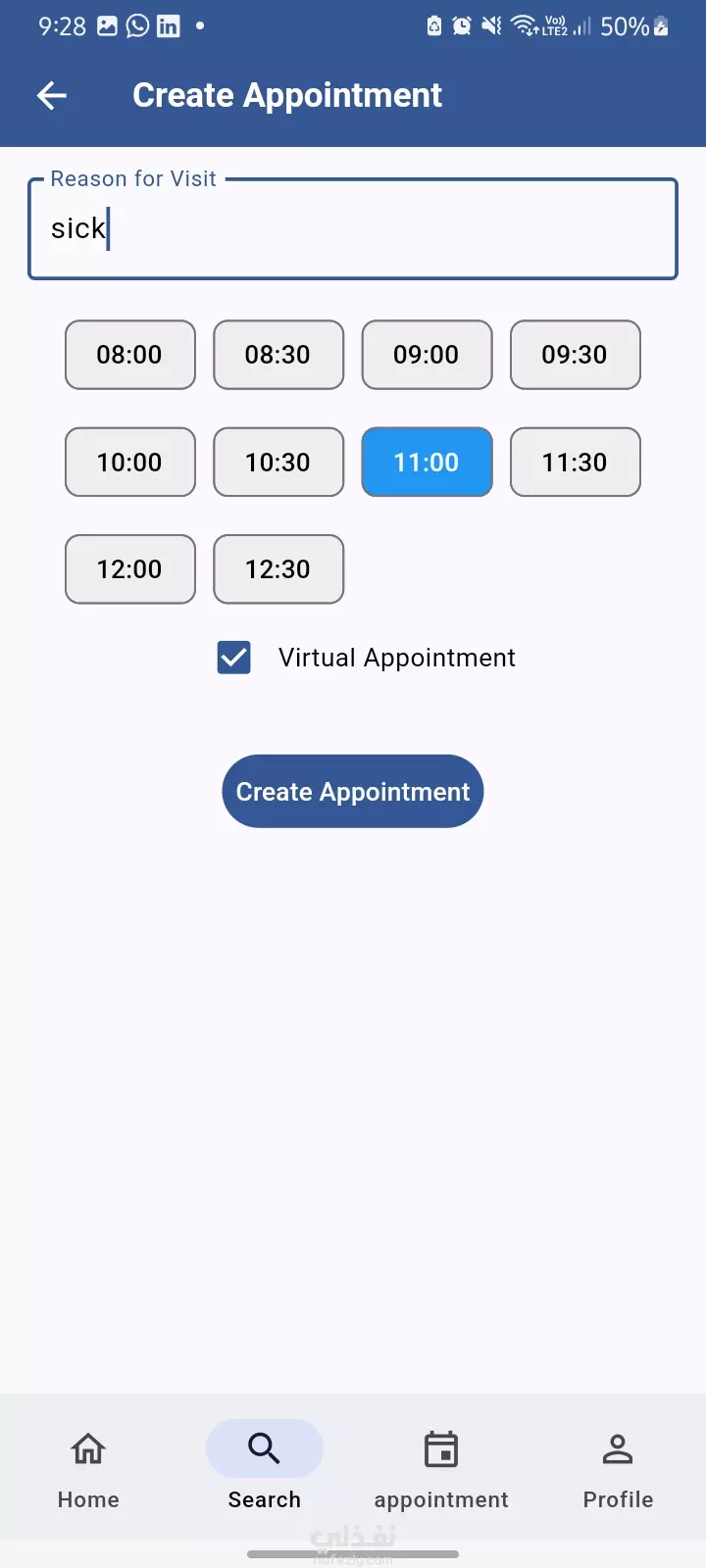This screenshot has height=1568, width=706.
Task: Go to the appointment tab
Action: point(441,1468)
